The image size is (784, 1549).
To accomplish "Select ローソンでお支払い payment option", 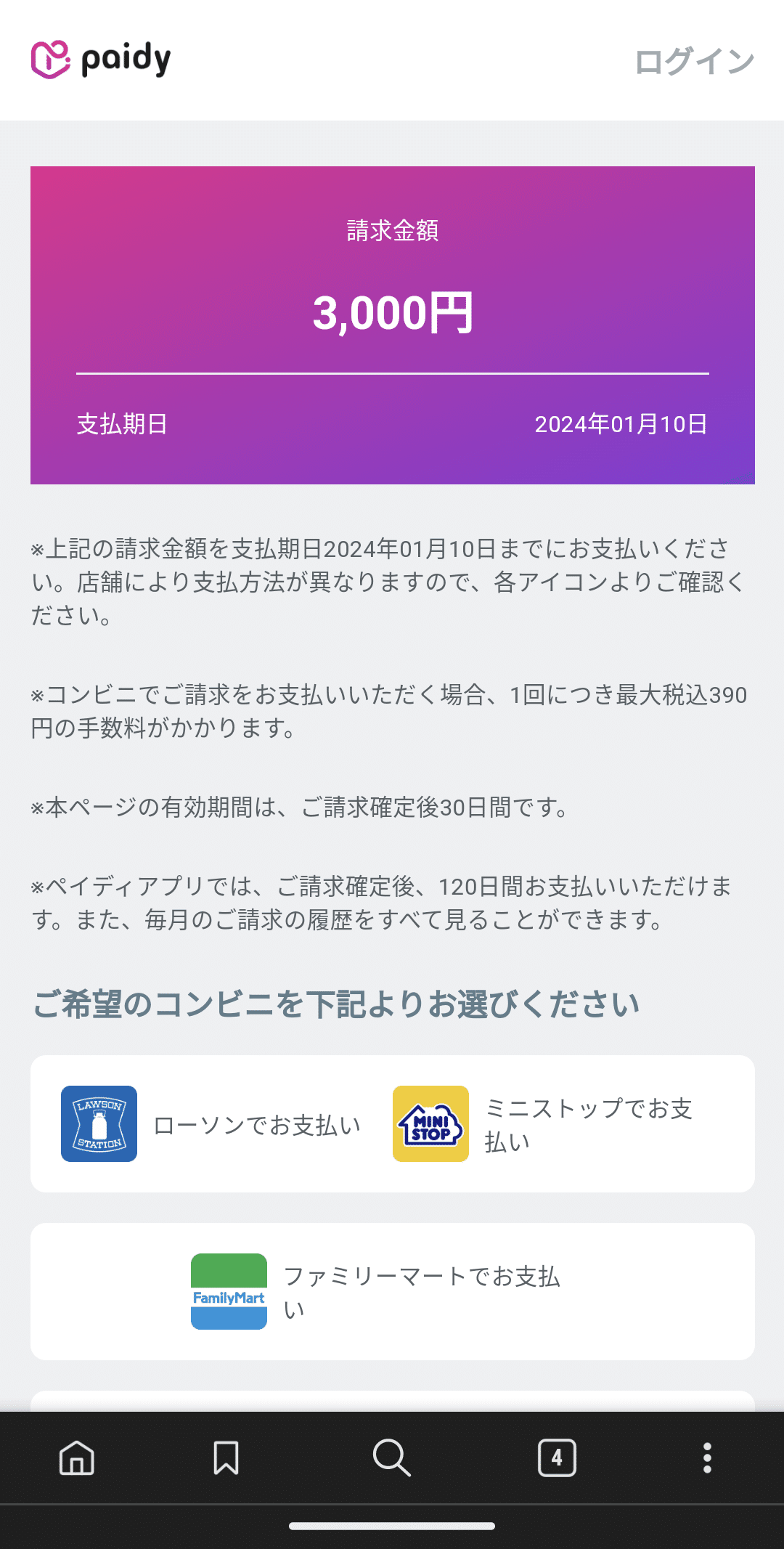I will coord(211,1124).
